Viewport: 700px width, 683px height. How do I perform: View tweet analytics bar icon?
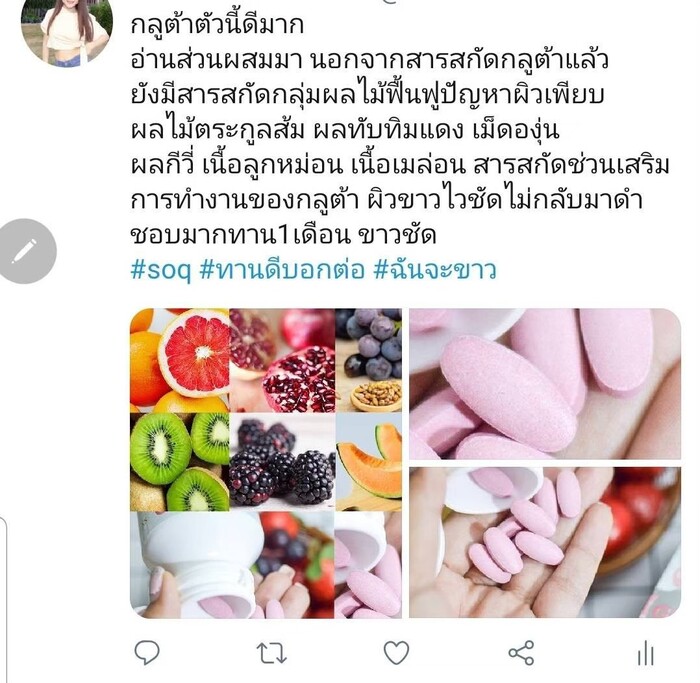pos(645,653)
